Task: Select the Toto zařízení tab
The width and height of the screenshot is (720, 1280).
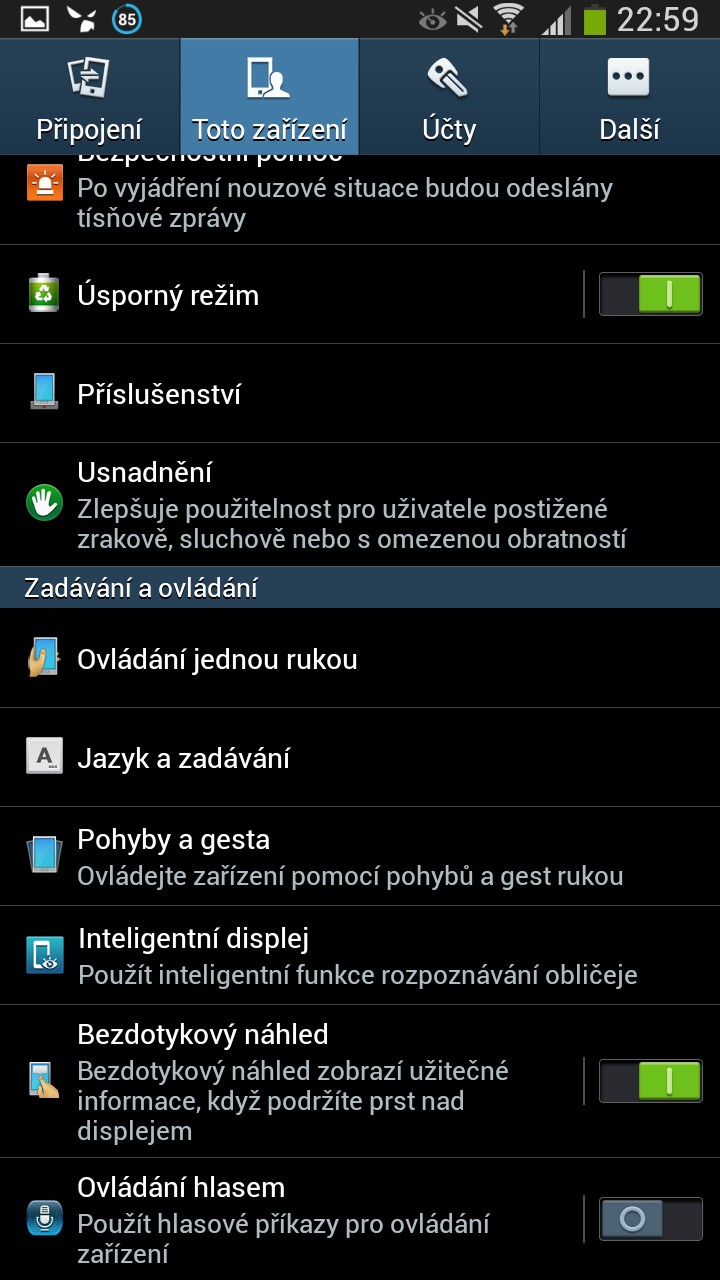Action: click(270, 97)
